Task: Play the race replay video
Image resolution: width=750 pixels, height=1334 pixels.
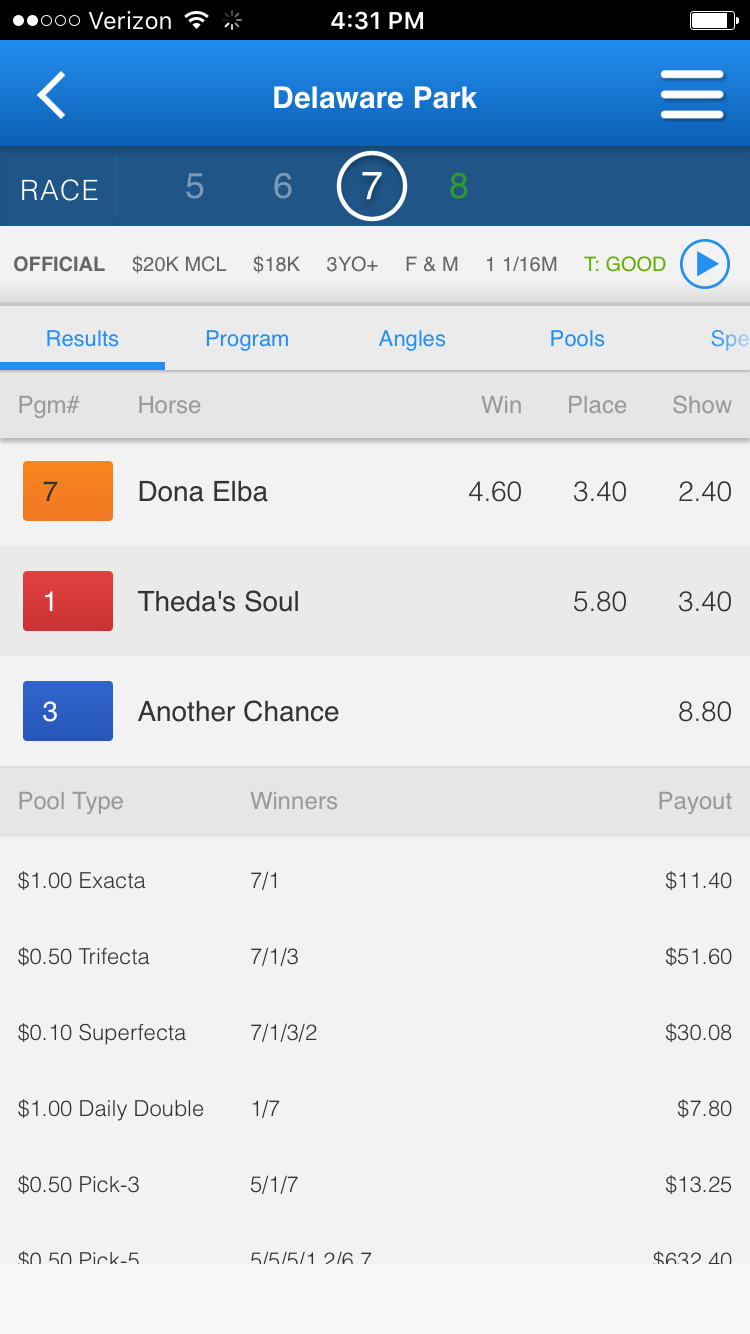Action: (705, 264)
